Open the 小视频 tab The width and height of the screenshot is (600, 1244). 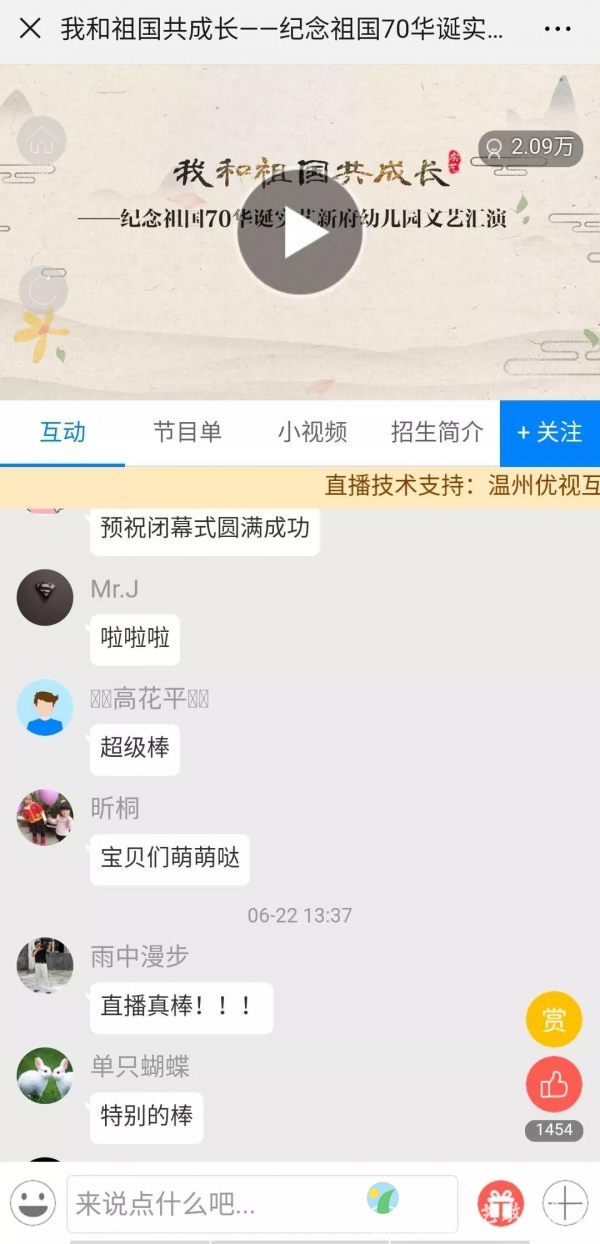coord(312,432)
